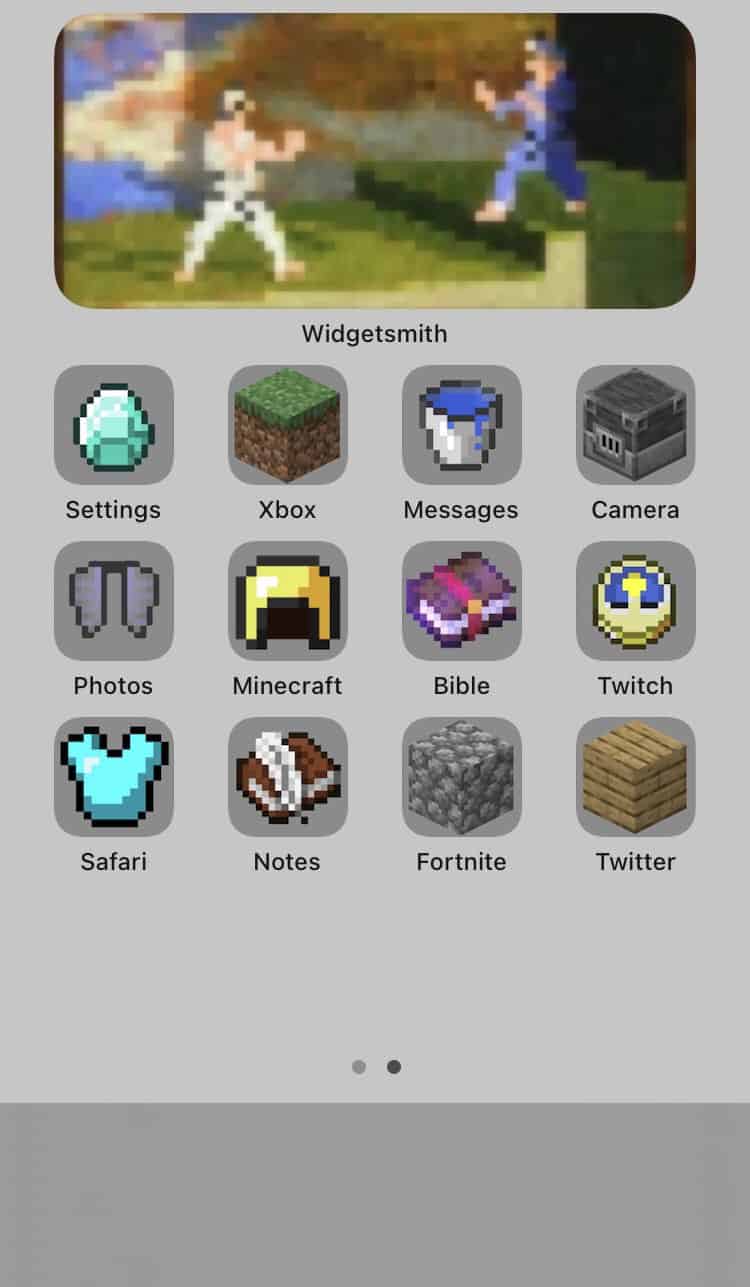This screenshot has width=750, height=1287.
Task: Open the Notes app
Action: (287, 777)
